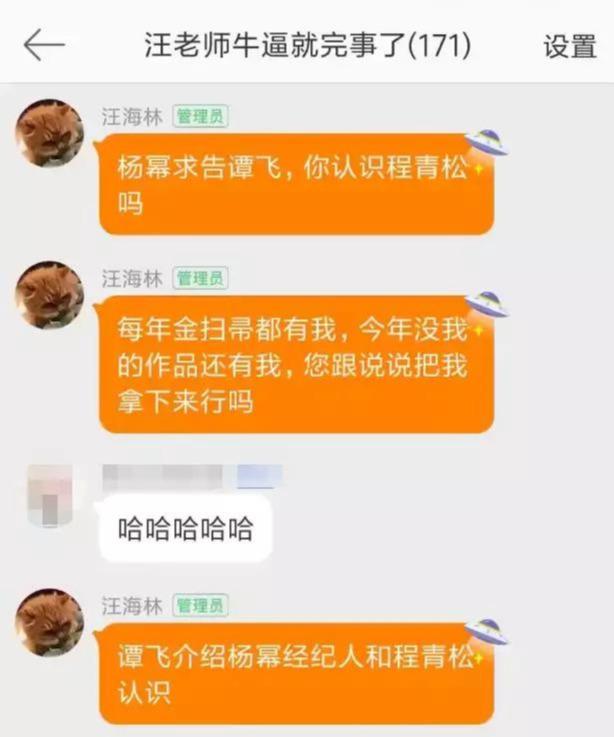Open 设置 in the top bar

pyautogui.click(x=569, y=46)
